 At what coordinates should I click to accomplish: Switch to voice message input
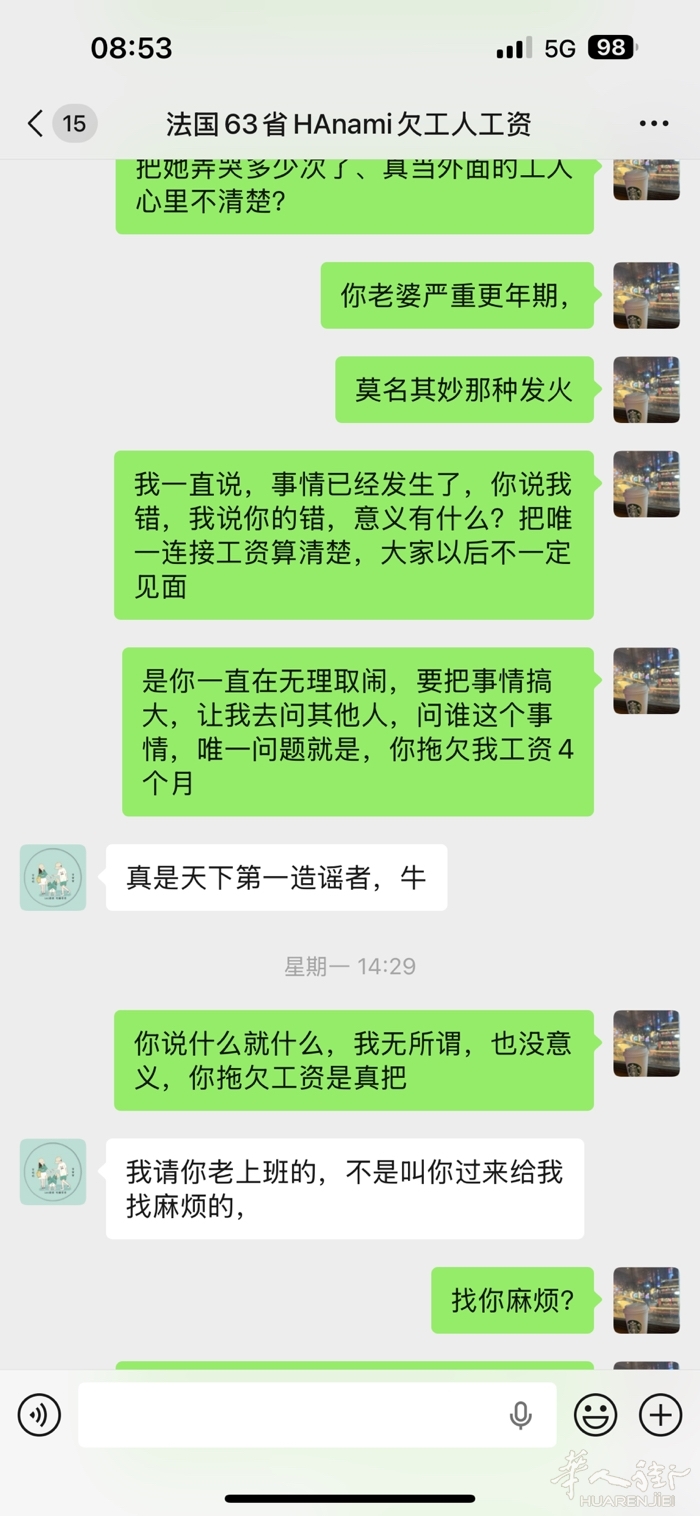click(39, 1415)
